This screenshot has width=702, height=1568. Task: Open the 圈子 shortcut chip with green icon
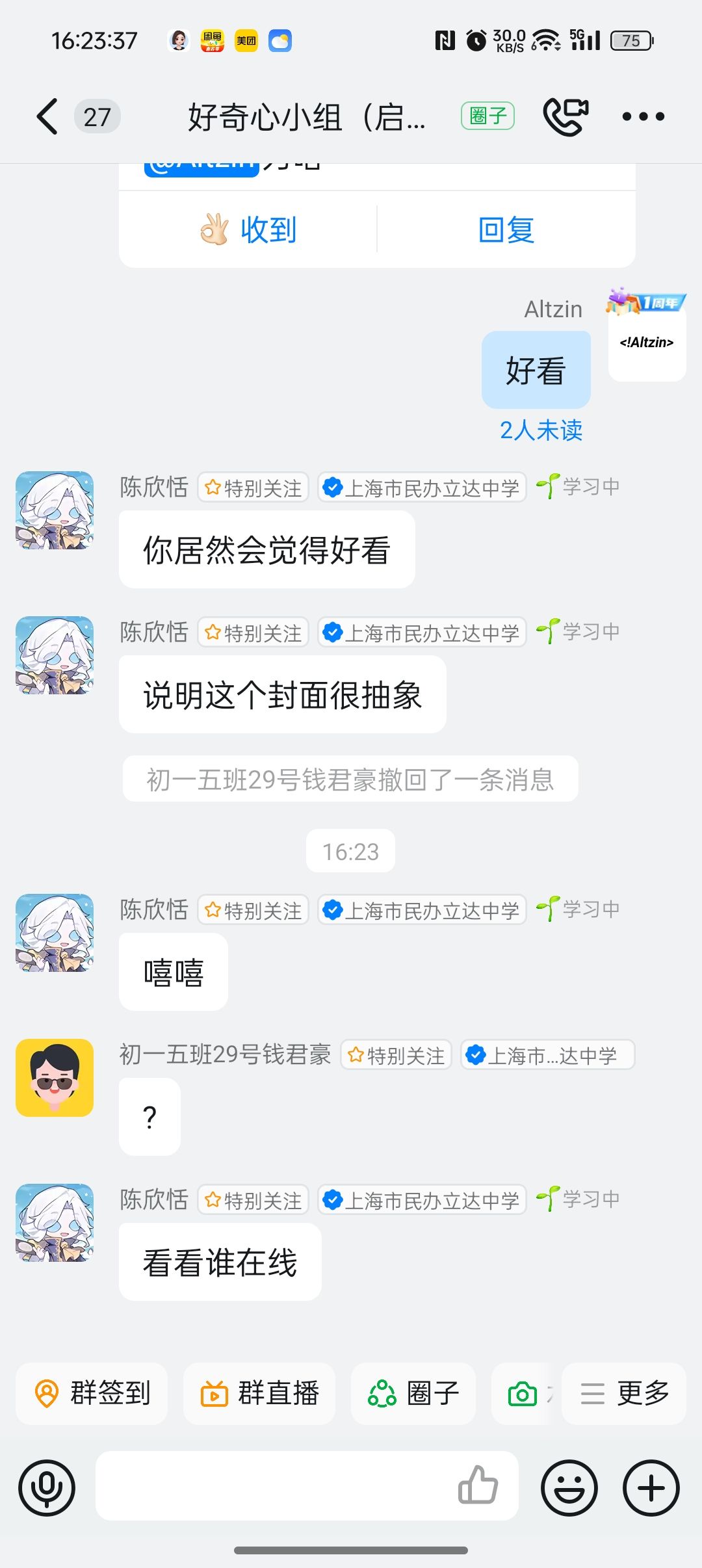click(413, 1393)
